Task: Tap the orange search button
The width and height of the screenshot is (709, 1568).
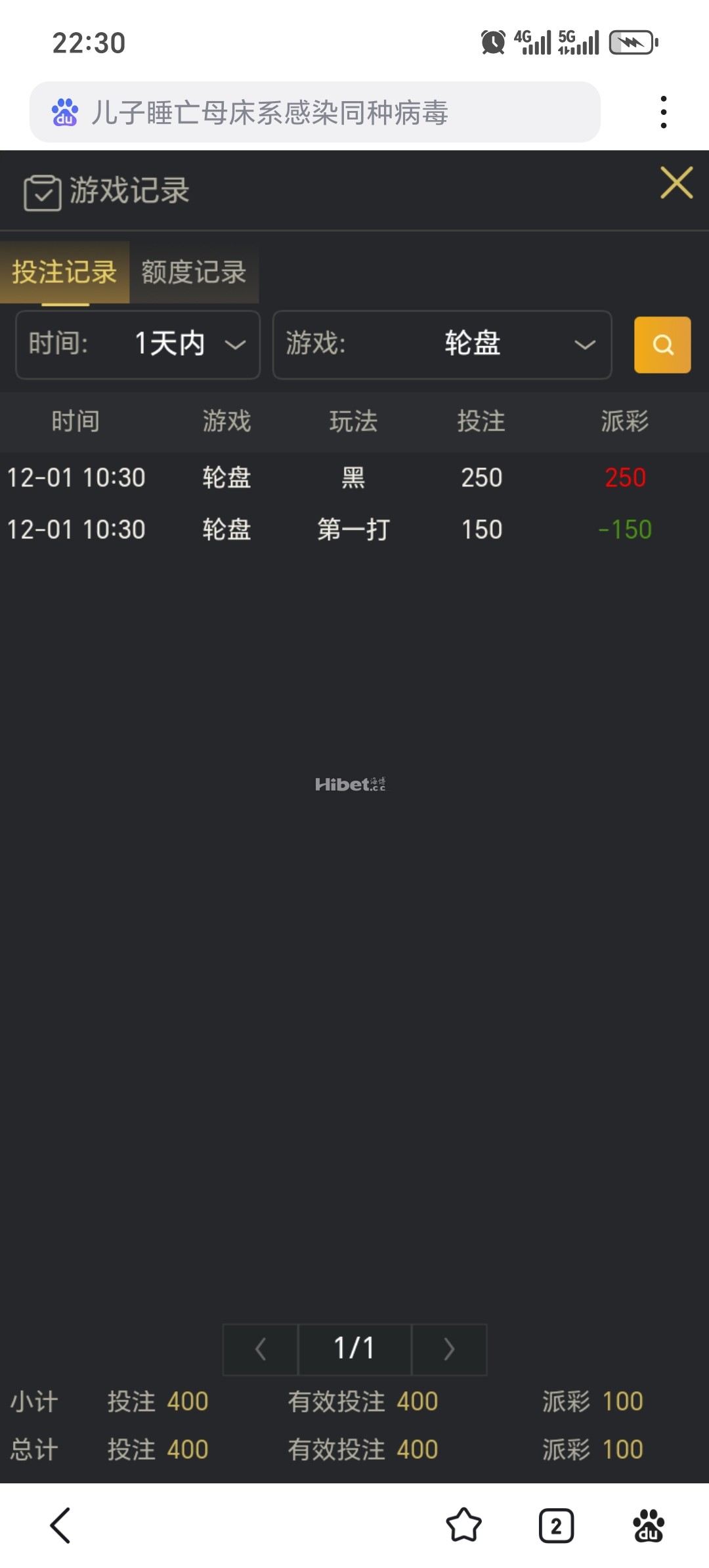Action: point(662,345)
